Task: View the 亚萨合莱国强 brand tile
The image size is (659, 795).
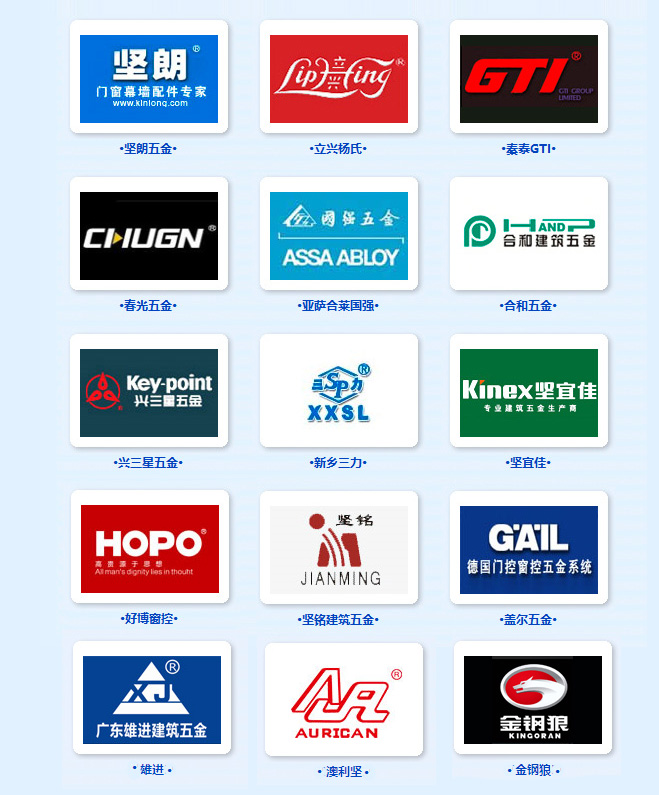Action: point(339,236)
